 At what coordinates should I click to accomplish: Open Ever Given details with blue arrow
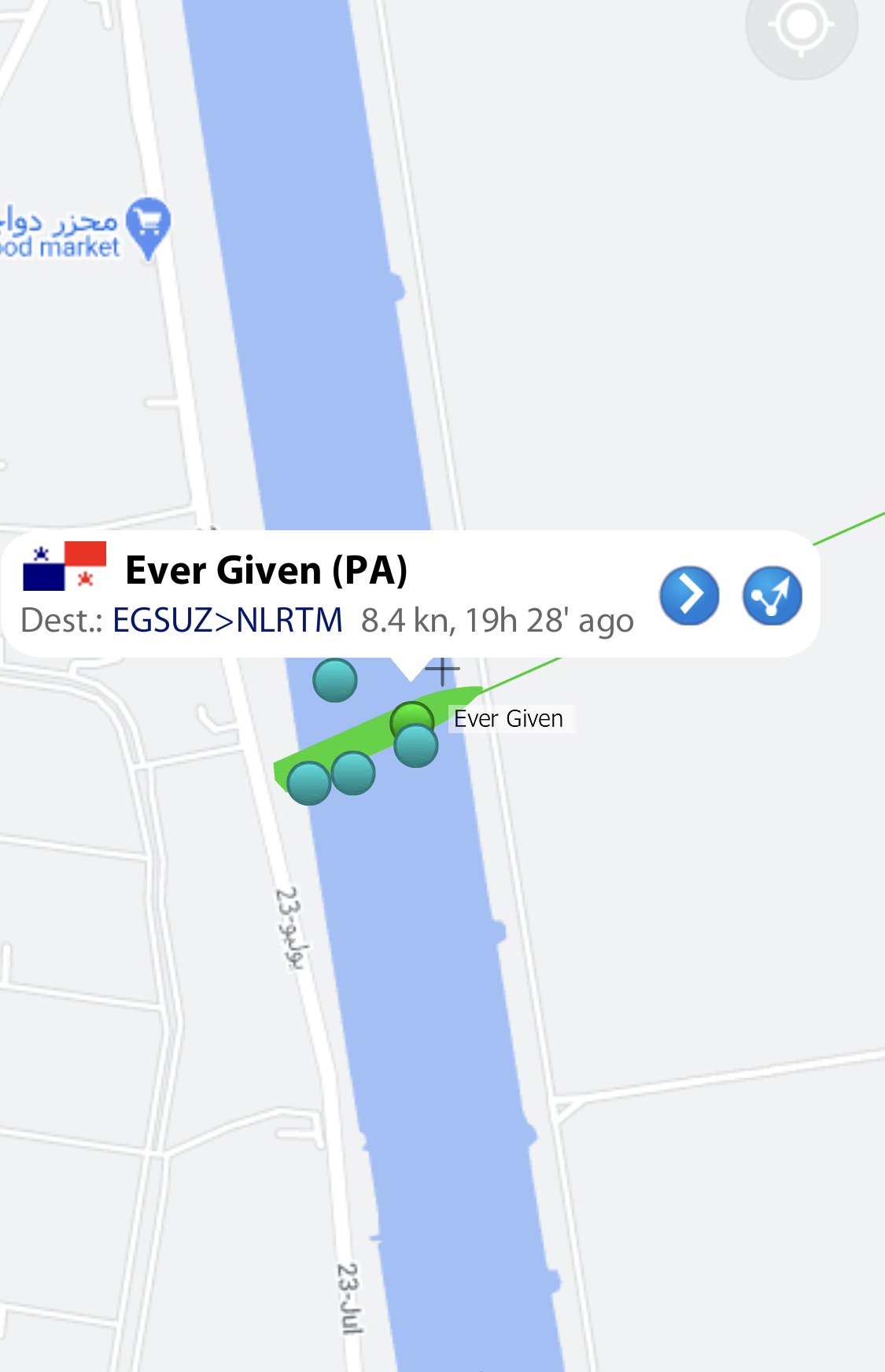tap(689, 596)
